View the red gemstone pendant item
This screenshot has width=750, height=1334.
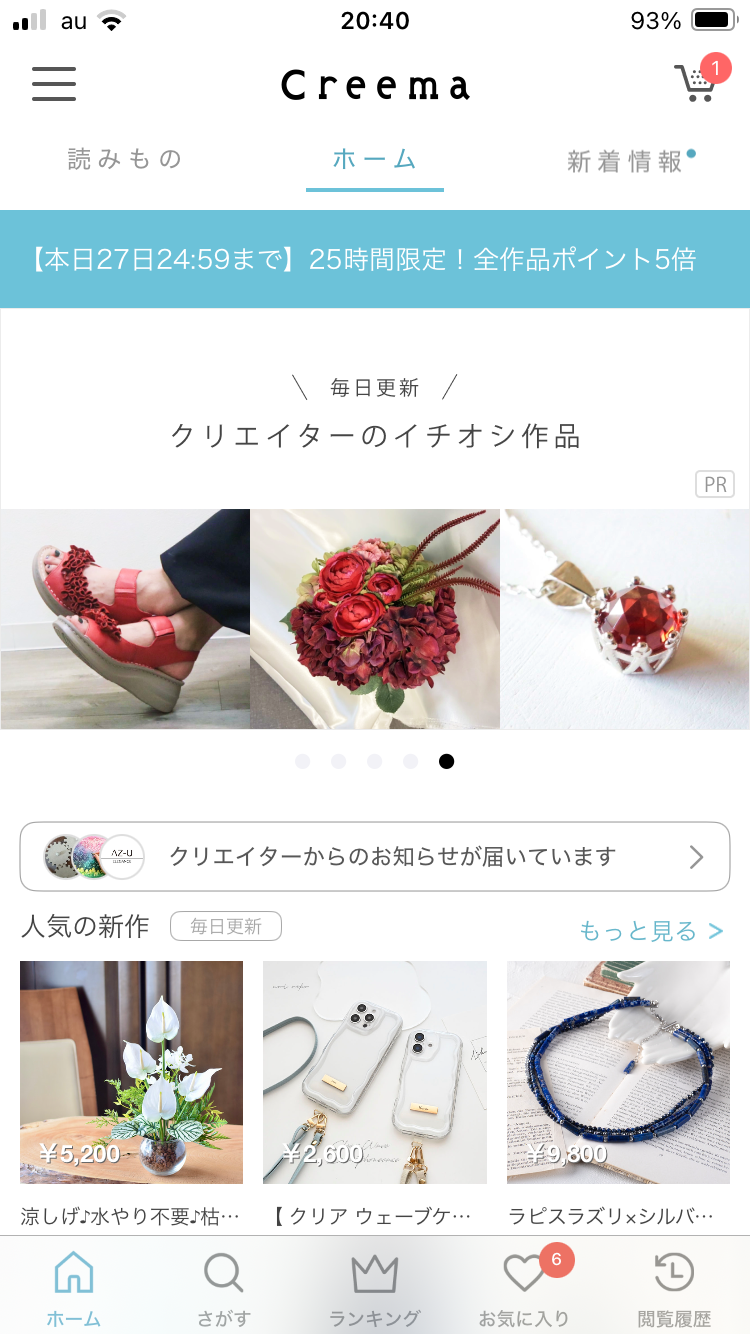pyautogui.click(x=626, y=619)
